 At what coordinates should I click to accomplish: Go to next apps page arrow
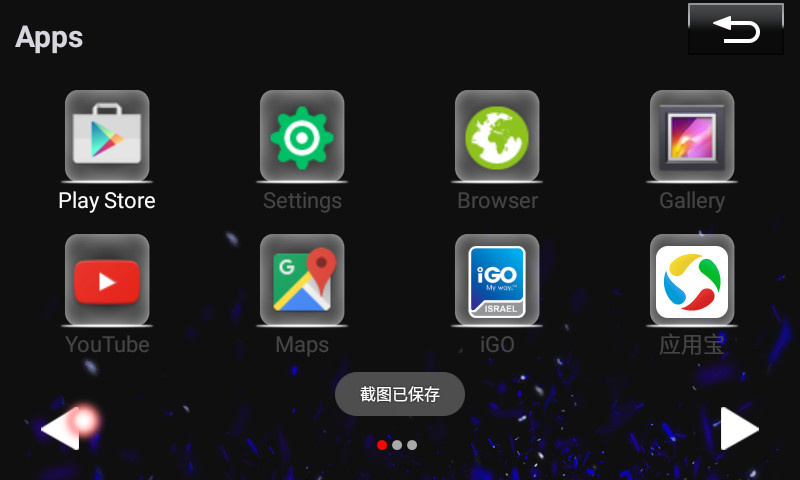coord(739,428)
